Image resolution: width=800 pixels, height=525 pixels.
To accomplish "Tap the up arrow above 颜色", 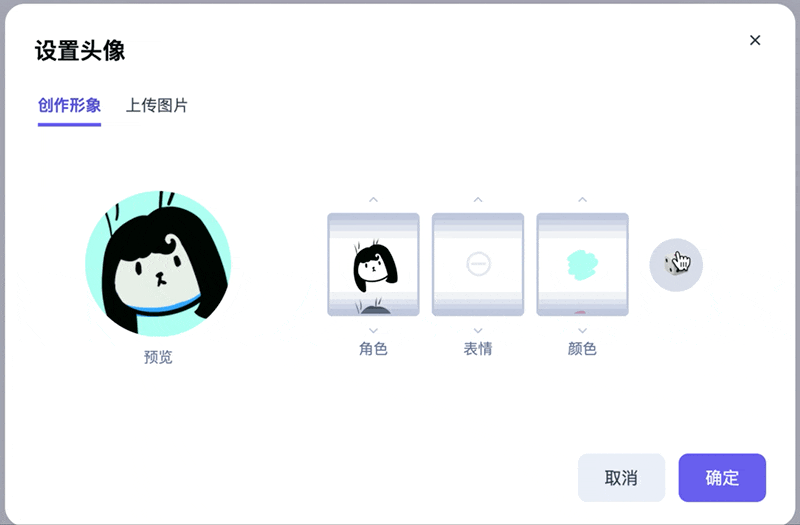I will tap(582, 200).
